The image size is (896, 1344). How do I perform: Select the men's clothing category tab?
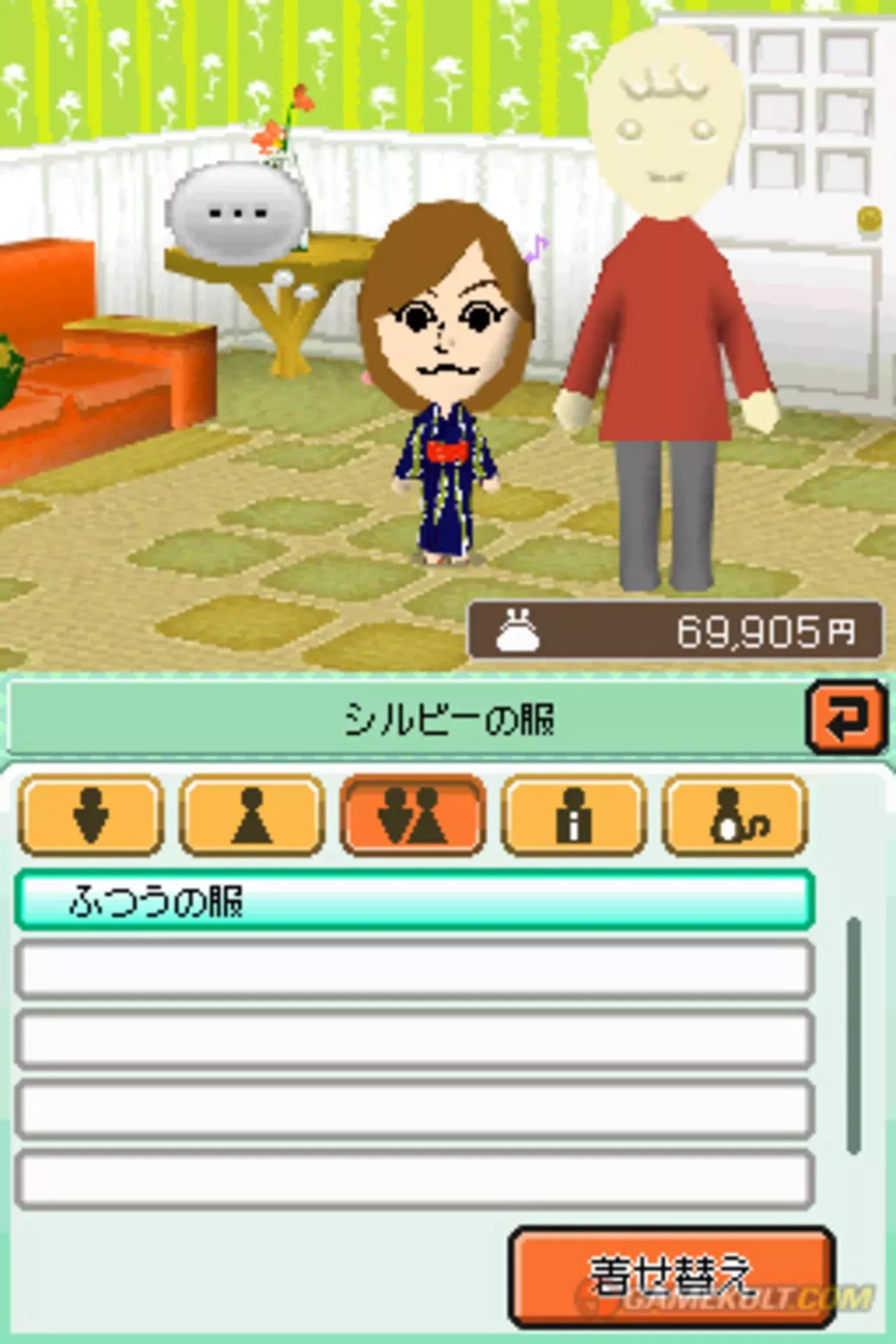pyautogui.click(x=92, y=815)
